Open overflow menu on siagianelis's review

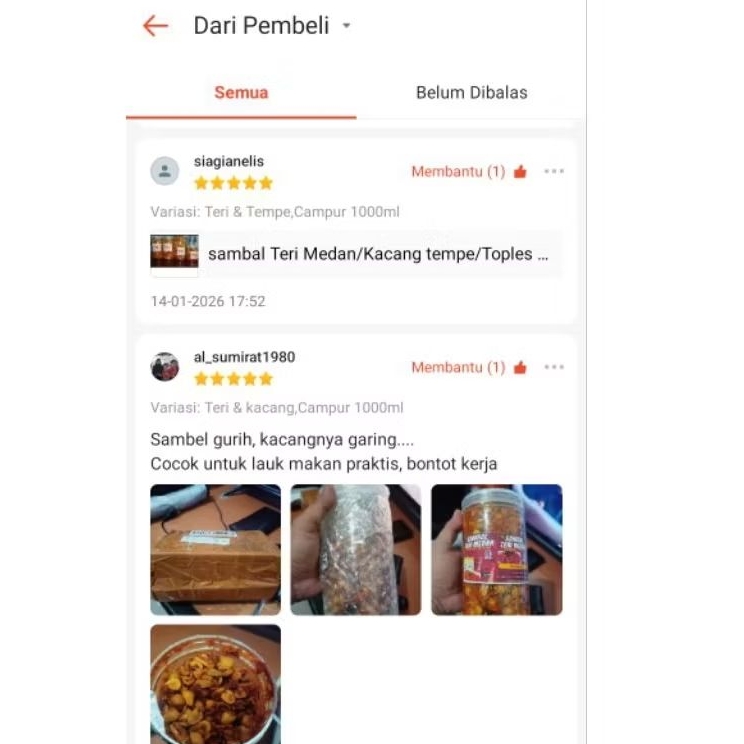pyautogui.click(x=554, y=172)
